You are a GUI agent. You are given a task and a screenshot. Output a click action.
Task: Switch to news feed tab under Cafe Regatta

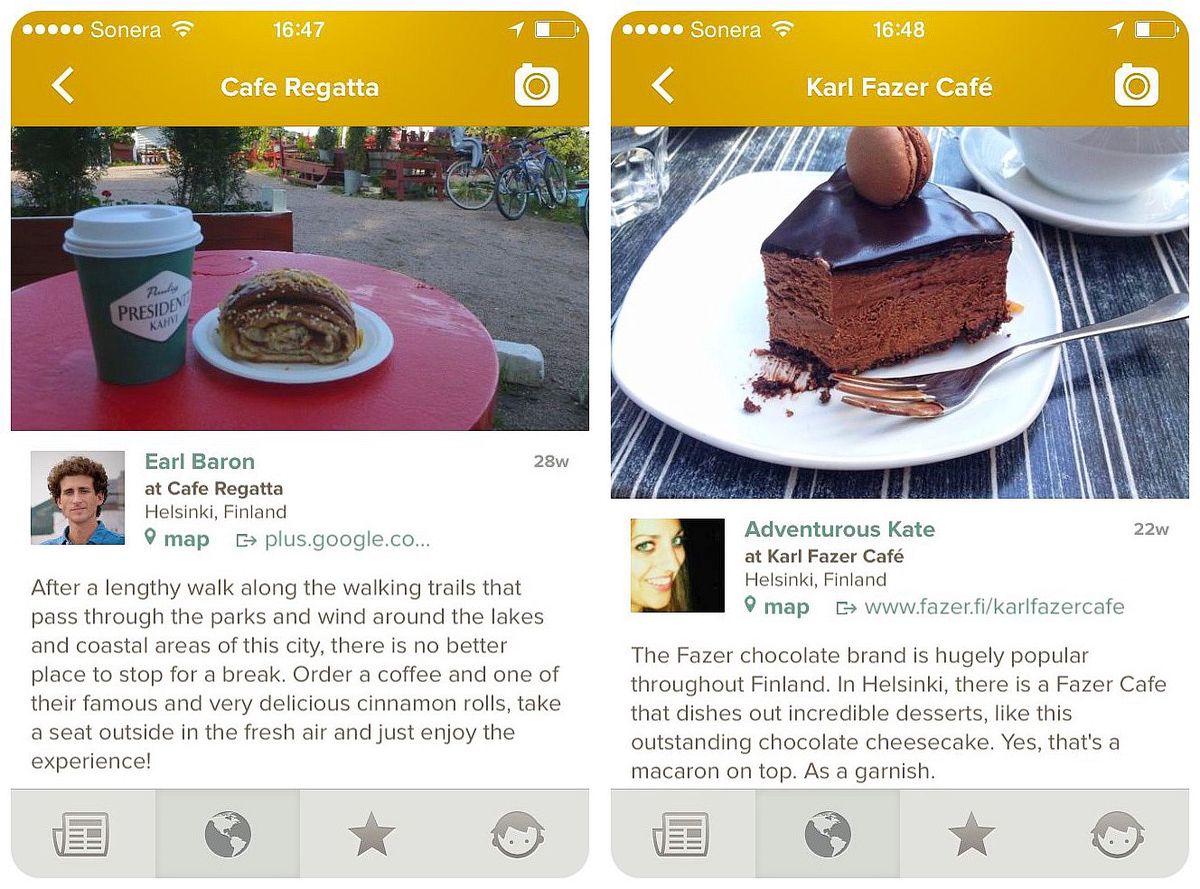(x=82, y=833)
